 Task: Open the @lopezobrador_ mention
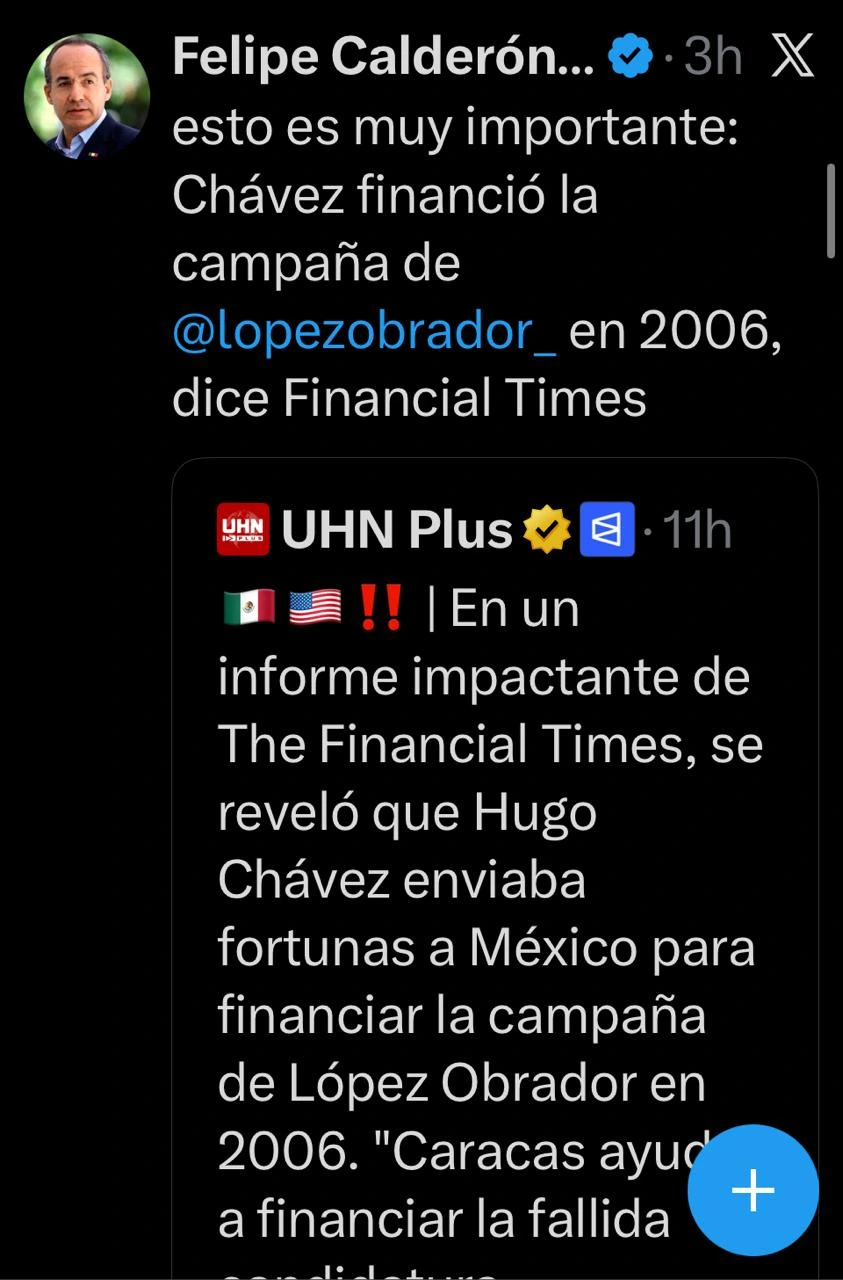[x=364, y=331]
